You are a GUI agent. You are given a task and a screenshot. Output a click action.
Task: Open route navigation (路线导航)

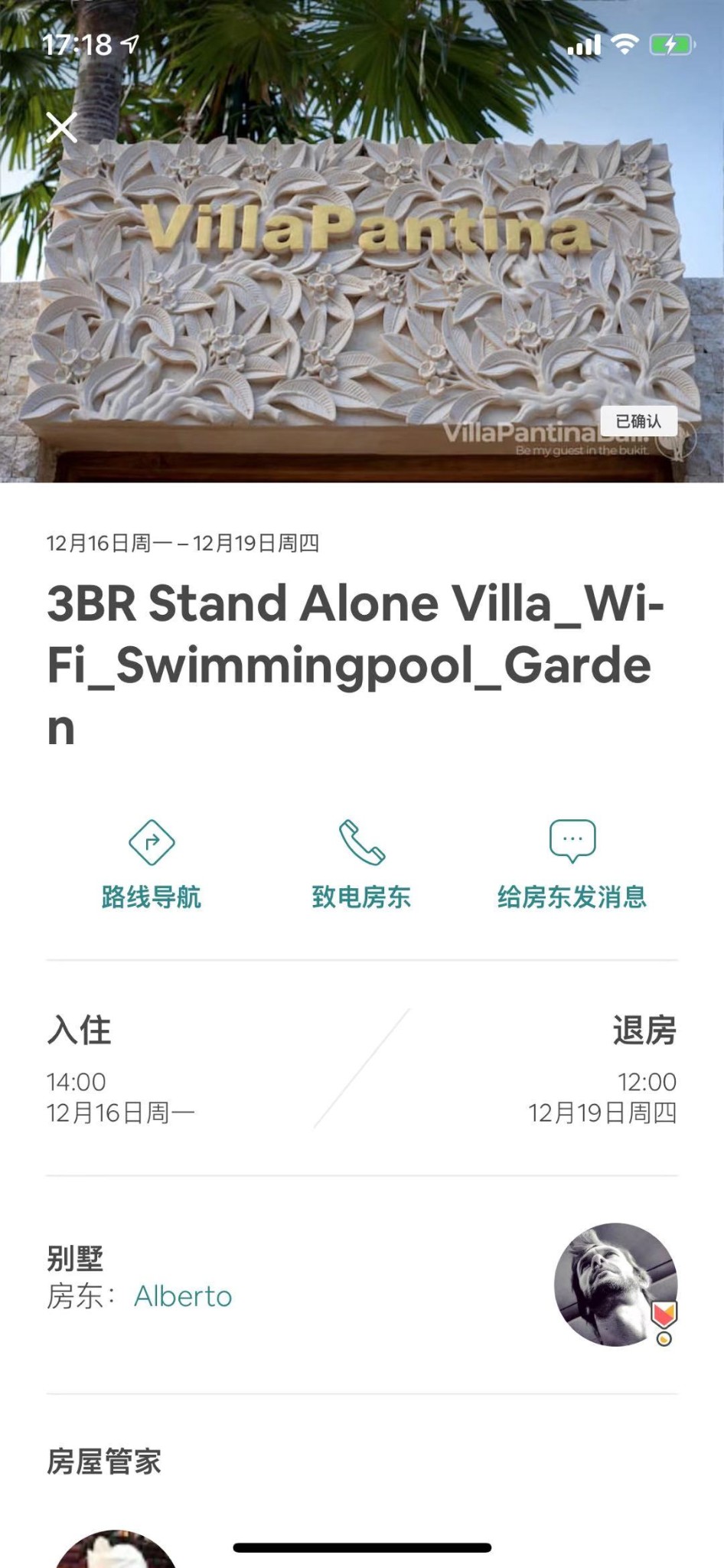point(152,864)
